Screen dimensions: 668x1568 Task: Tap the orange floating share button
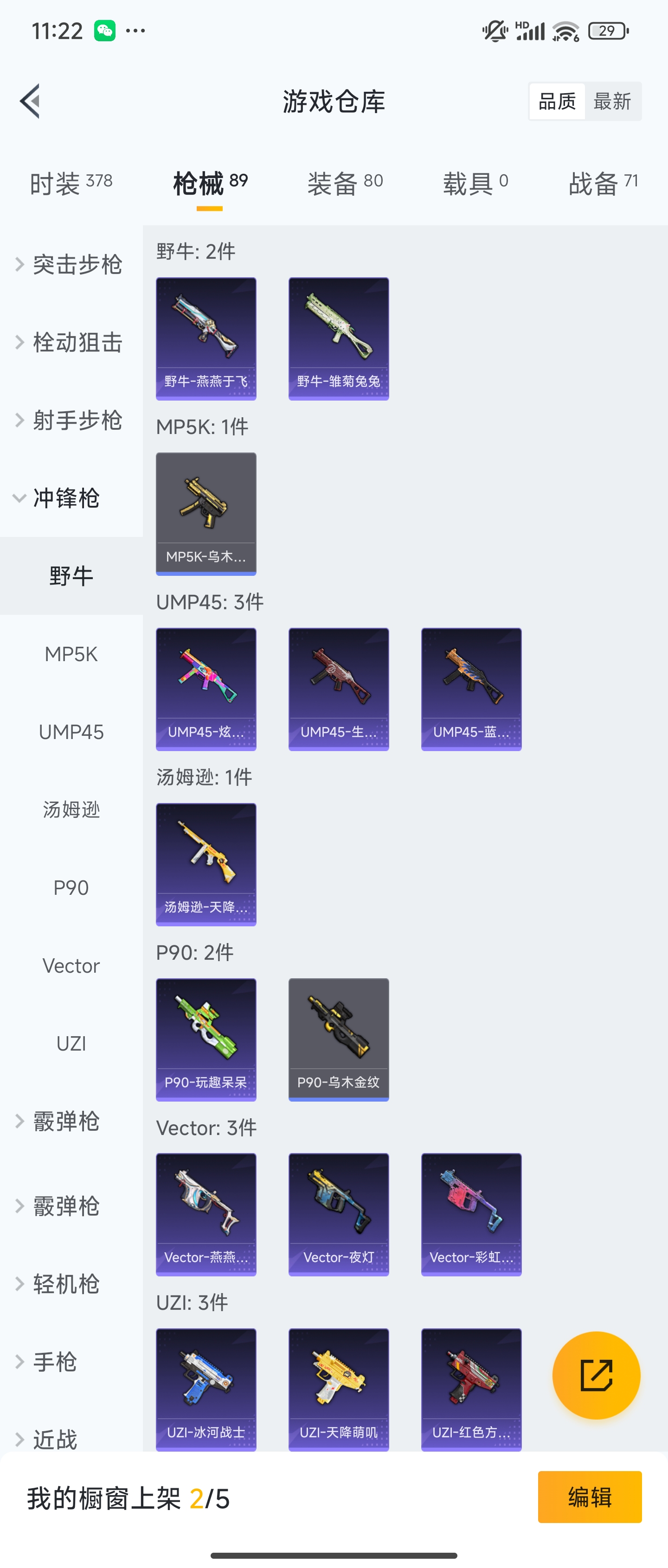[x=596, y=1375]
